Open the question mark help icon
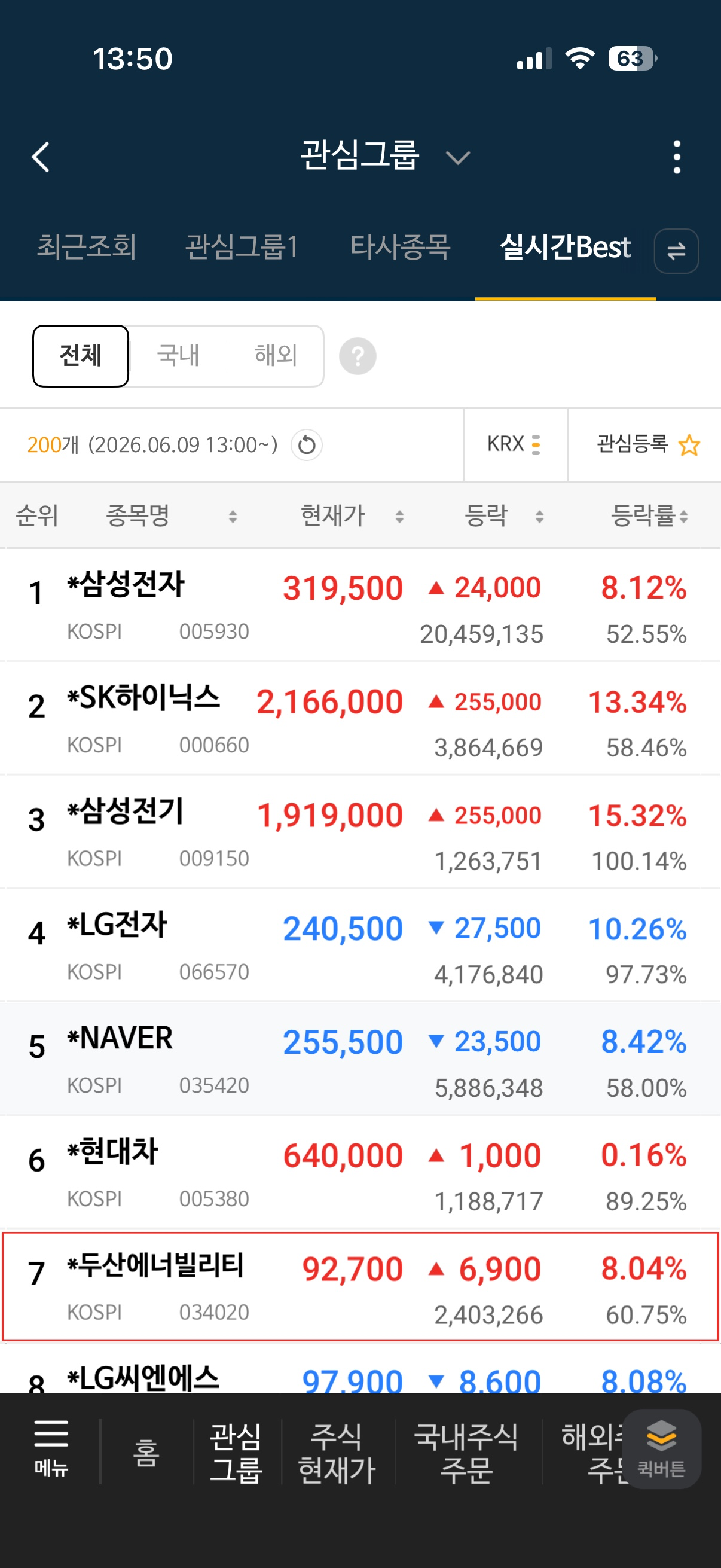 [x=357, y=356]
